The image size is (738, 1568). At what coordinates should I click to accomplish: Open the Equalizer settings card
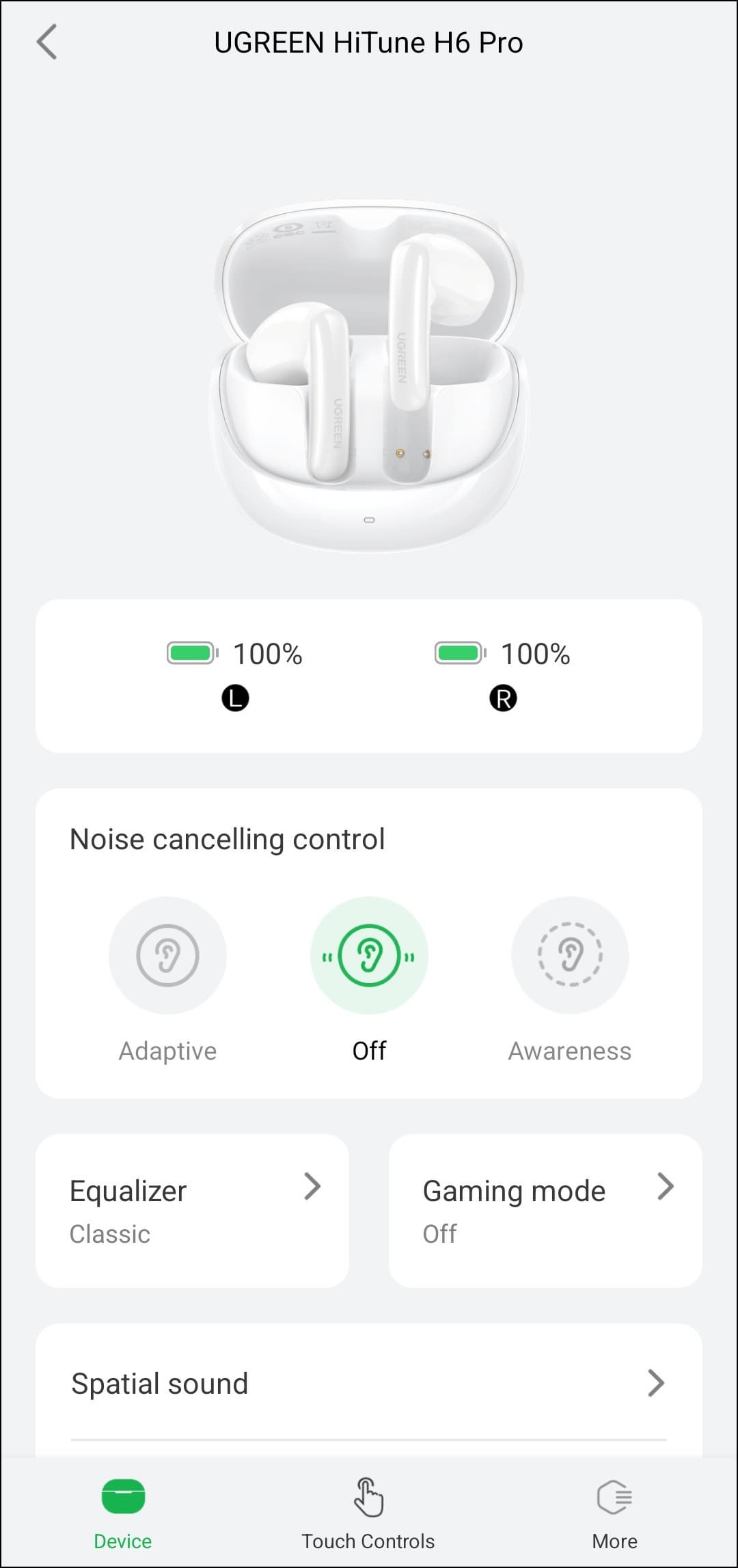192,1211
